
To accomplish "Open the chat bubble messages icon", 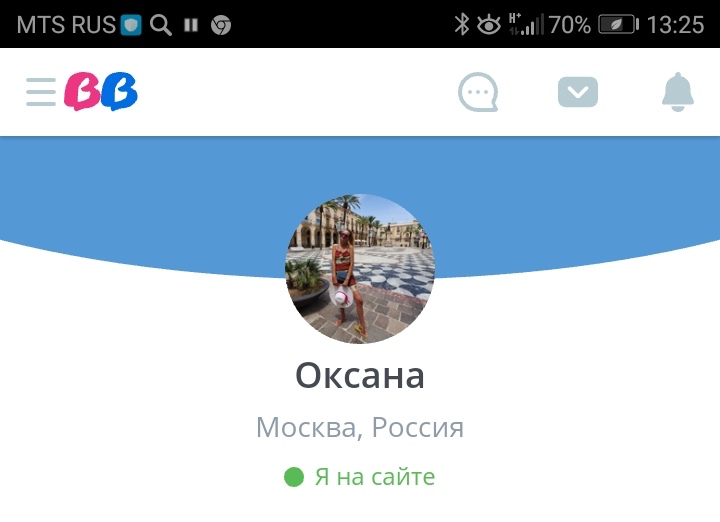I will (478, 93).
